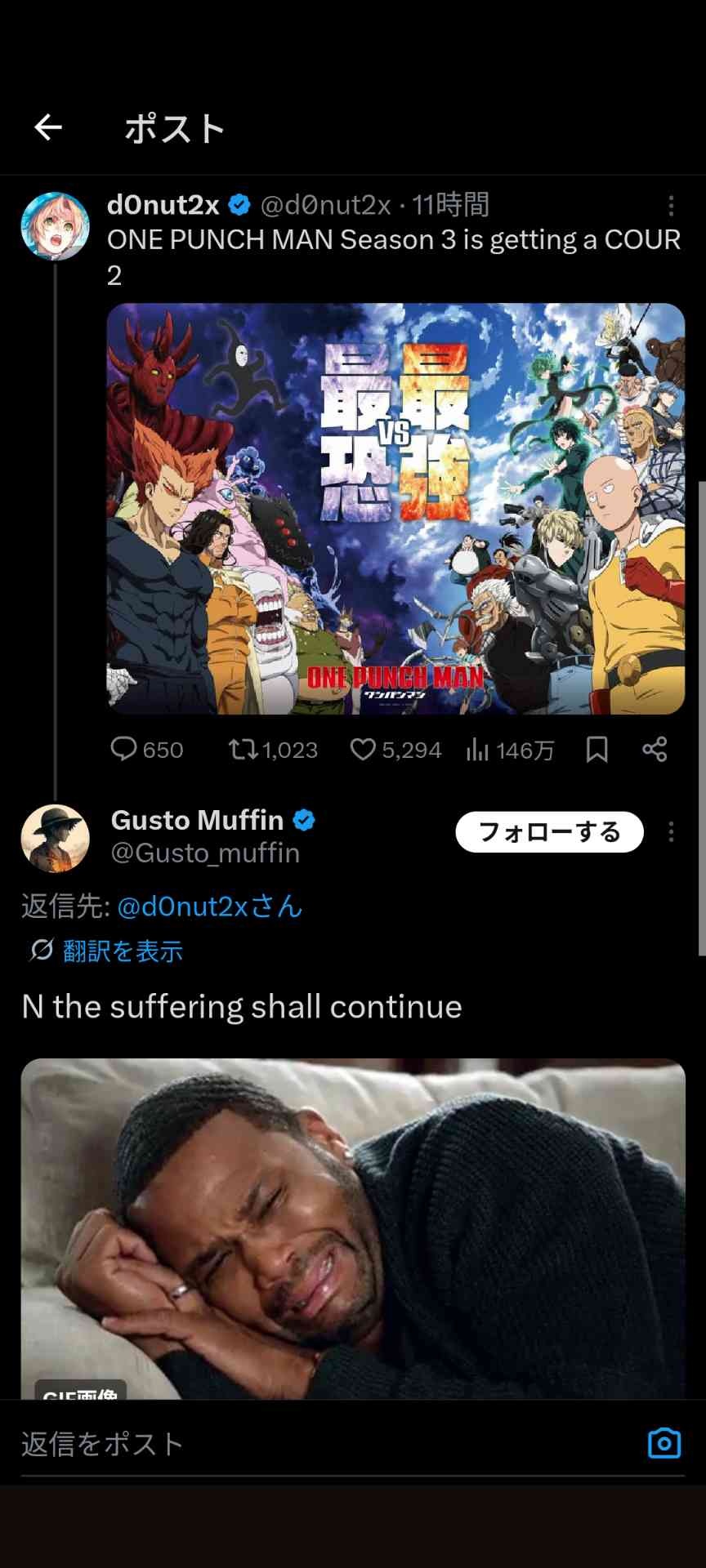View analytics for d0nut2x's post
The height and width of the screenshot is (1568, 706).
pos(477,750)
